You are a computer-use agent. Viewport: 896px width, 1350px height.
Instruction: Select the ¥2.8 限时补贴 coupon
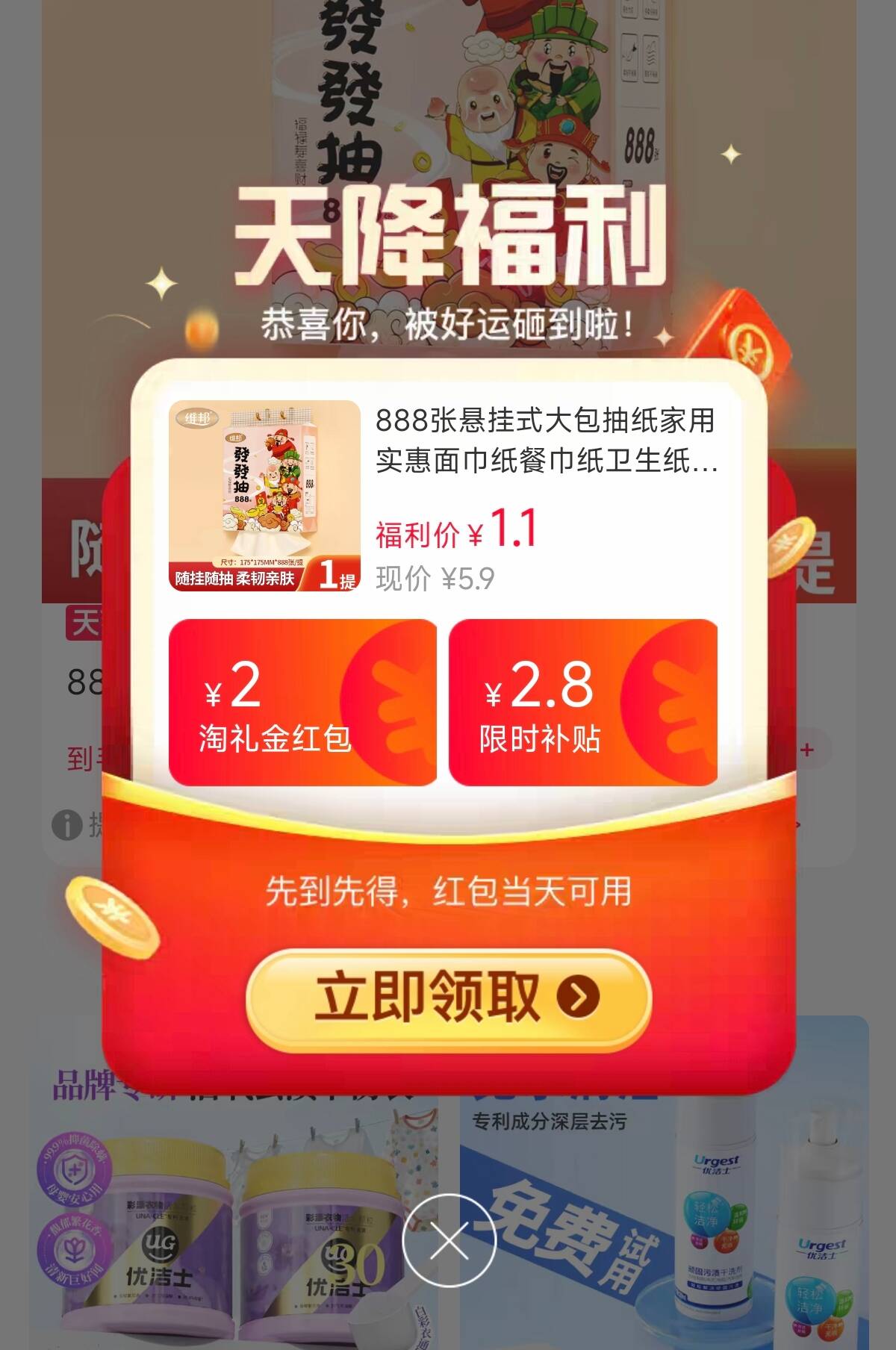pos(582,703)
